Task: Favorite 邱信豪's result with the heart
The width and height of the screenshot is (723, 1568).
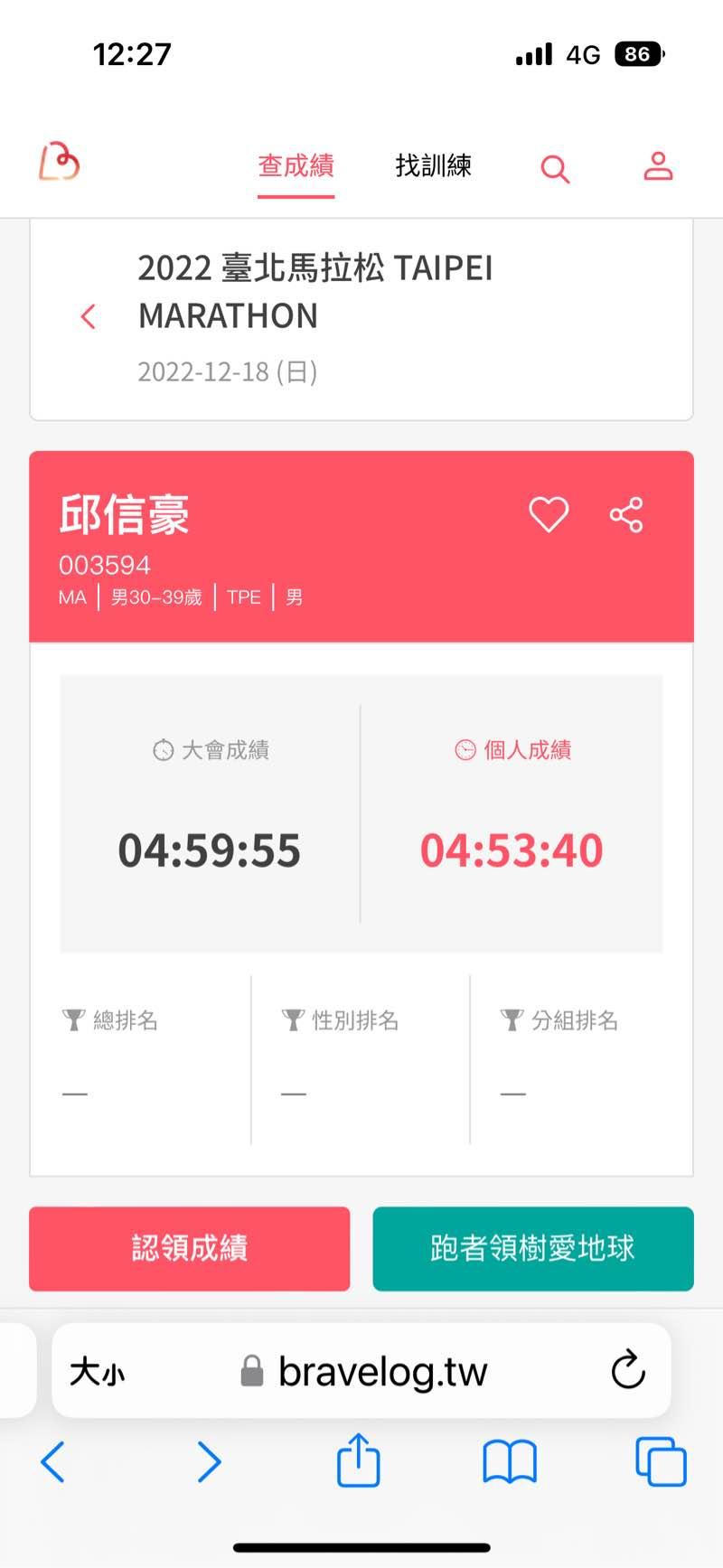Action: point(549,515)
